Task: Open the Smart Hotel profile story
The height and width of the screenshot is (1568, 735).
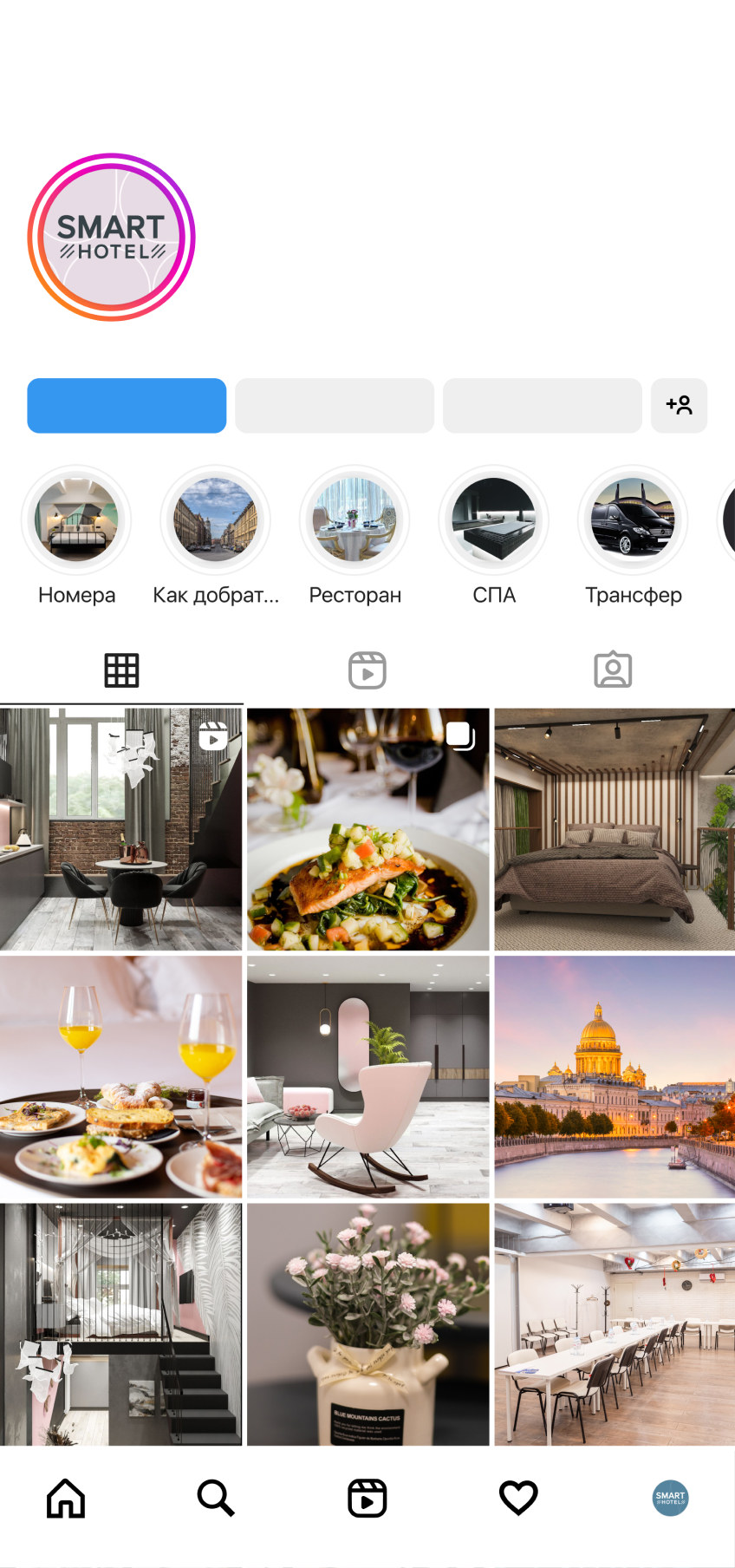Action: (x=111, y=238)
